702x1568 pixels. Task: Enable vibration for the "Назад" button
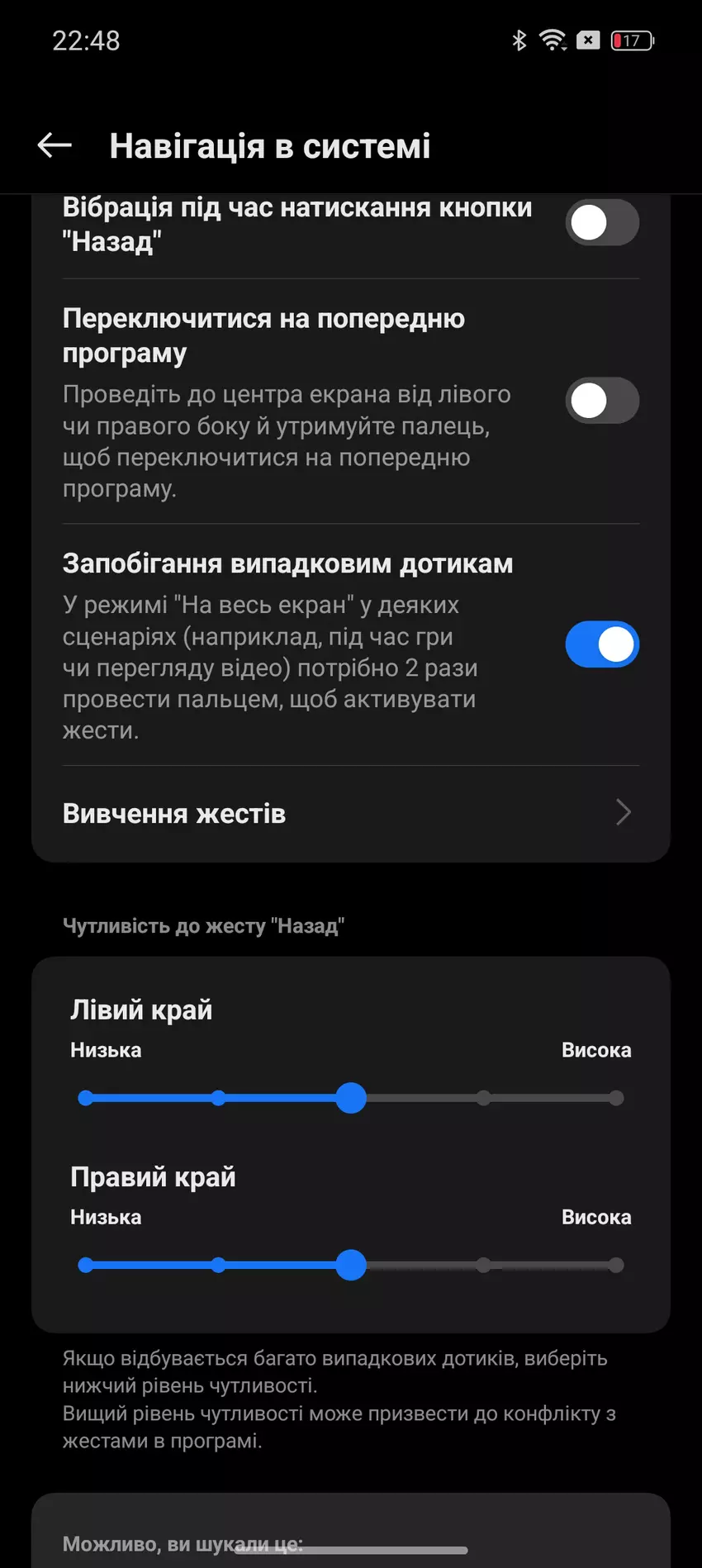601,223
